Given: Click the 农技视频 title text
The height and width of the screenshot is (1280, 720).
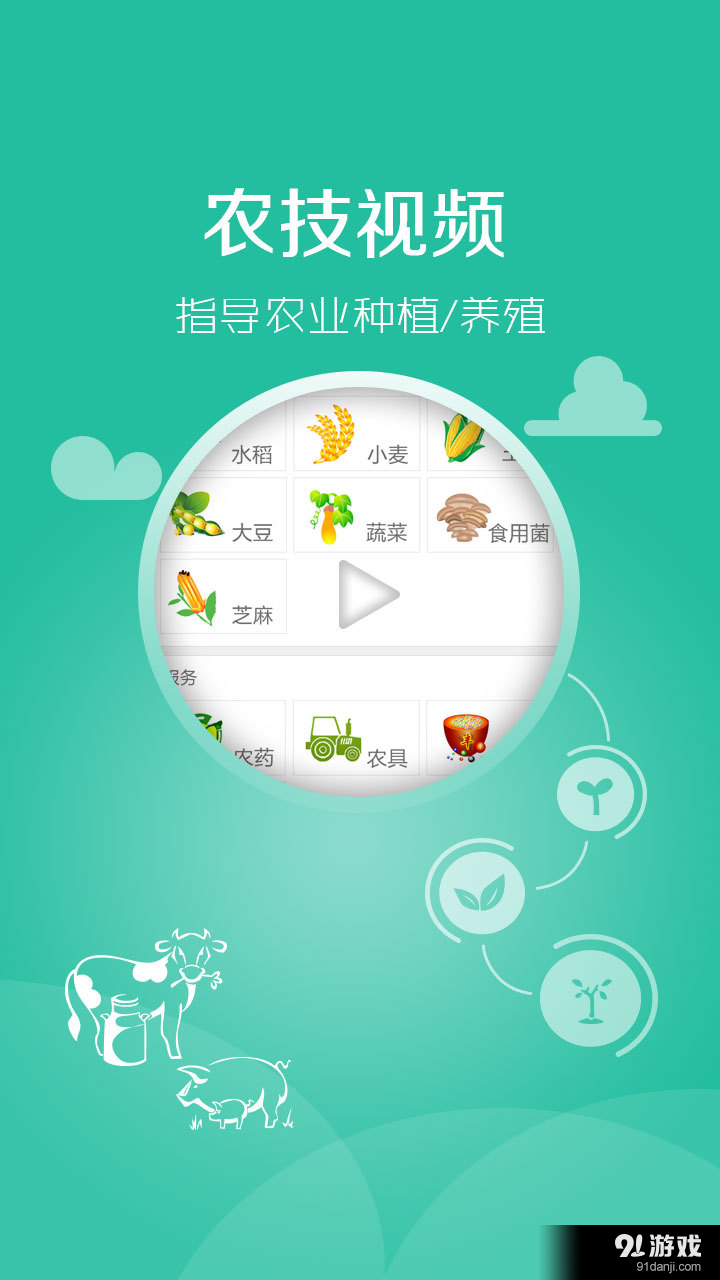Looking at the screenshot, I should tap(360, 218).
